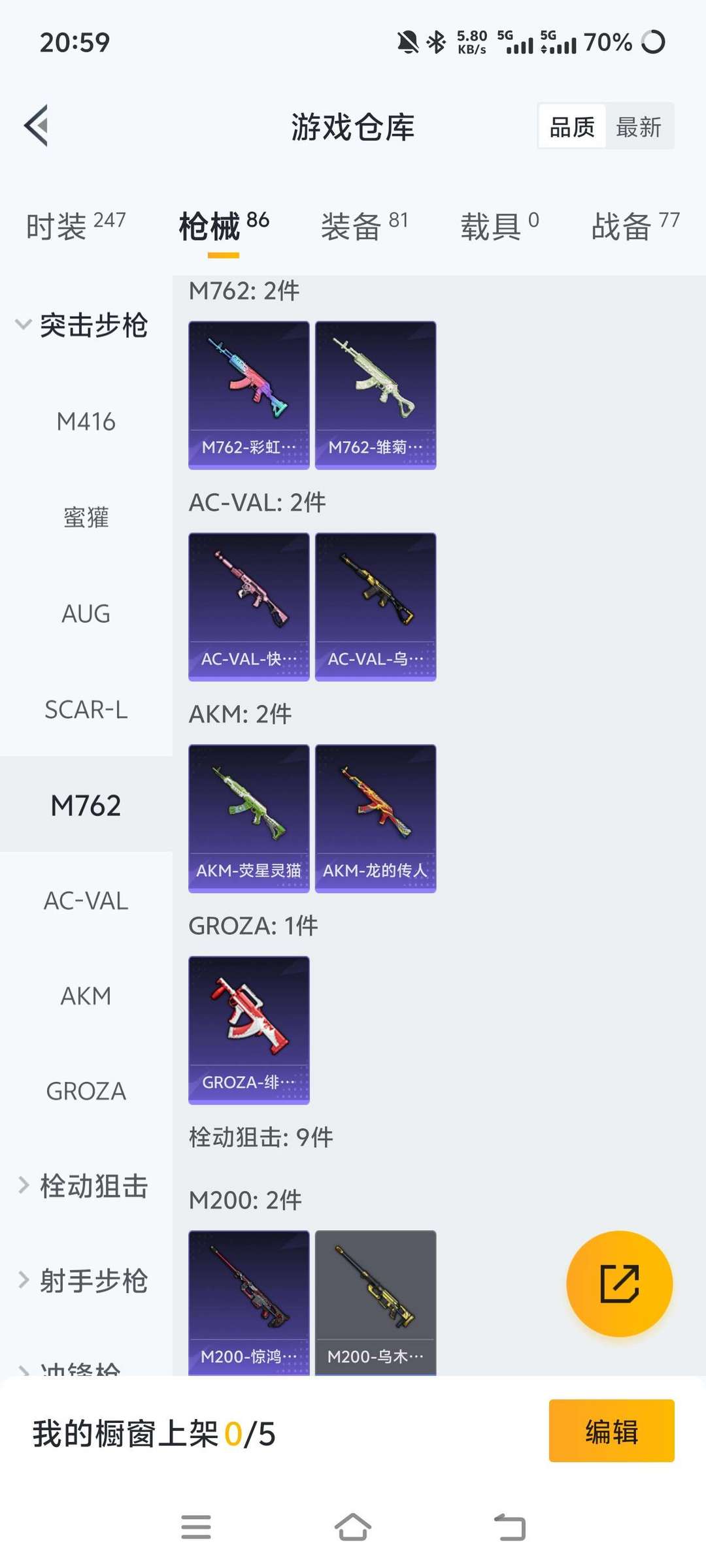Expand the 射手步枪 category

click(82, 1281)
